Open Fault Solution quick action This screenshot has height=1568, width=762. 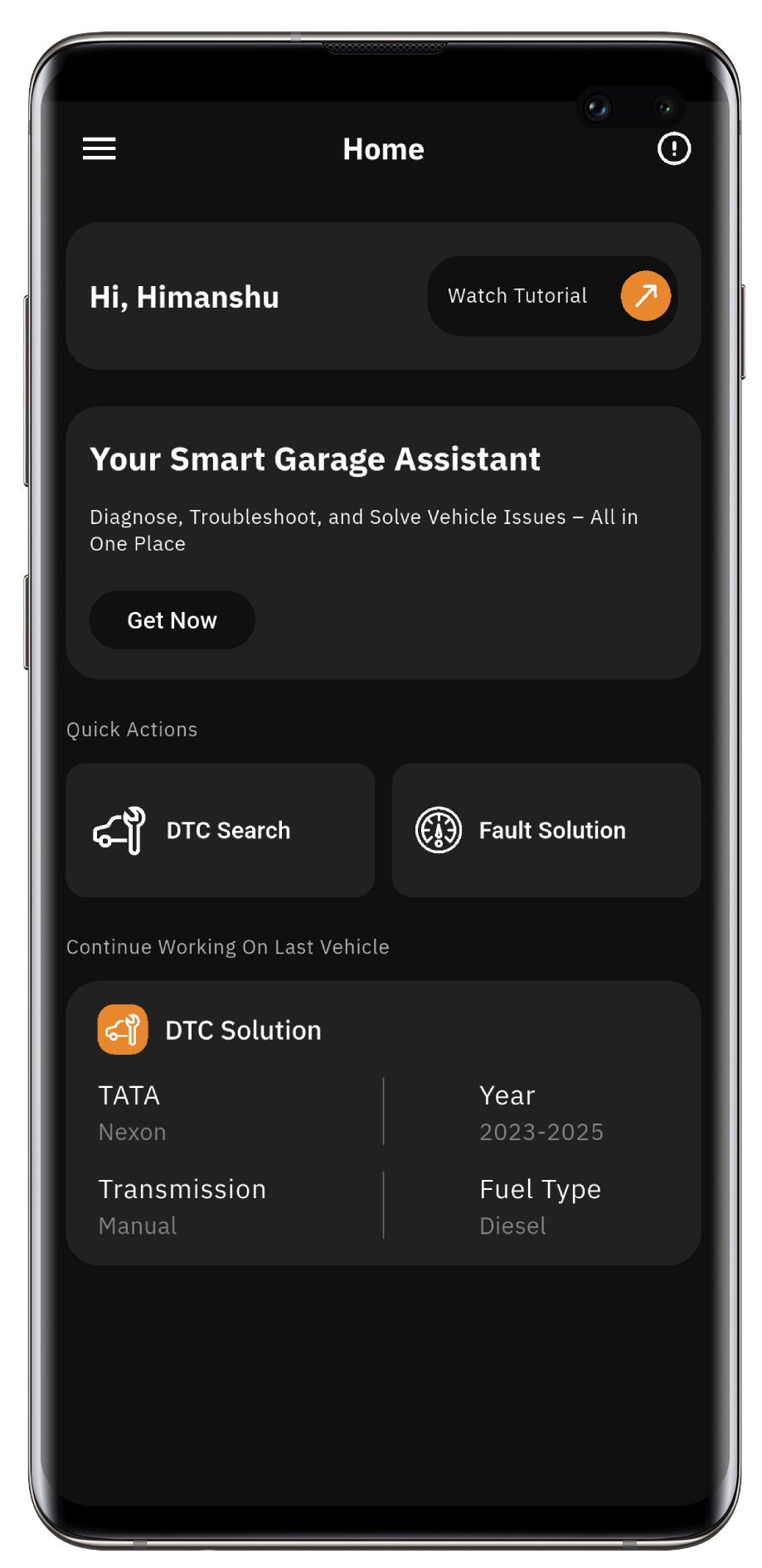coord(546,830)
